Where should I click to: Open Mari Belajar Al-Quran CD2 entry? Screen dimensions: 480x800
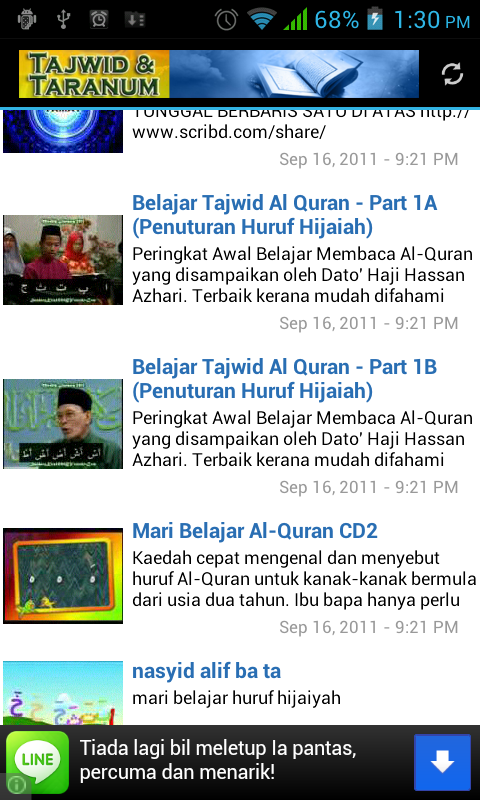(x=240, y=577)
